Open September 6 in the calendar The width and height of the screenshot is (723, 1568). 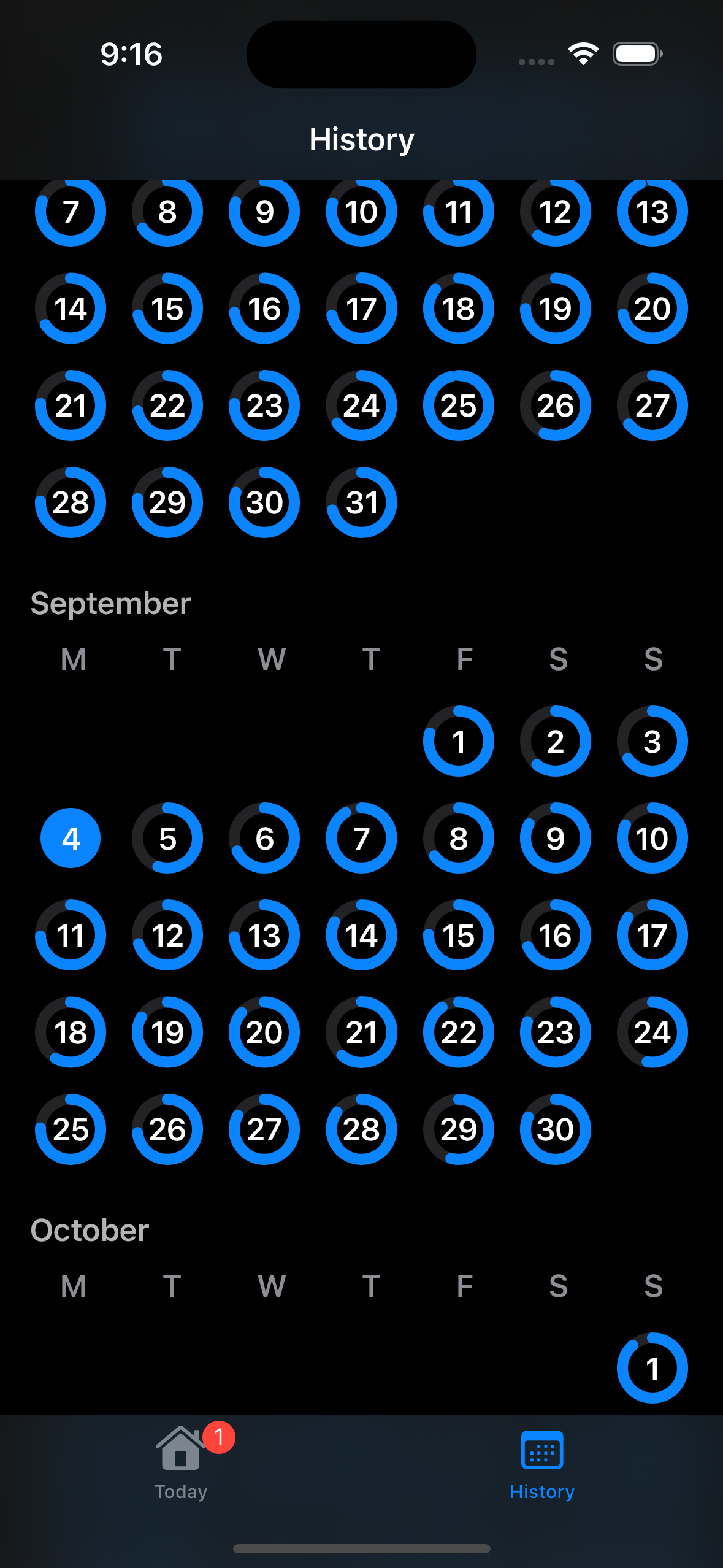pyautogui.click(x=264, y=838)
